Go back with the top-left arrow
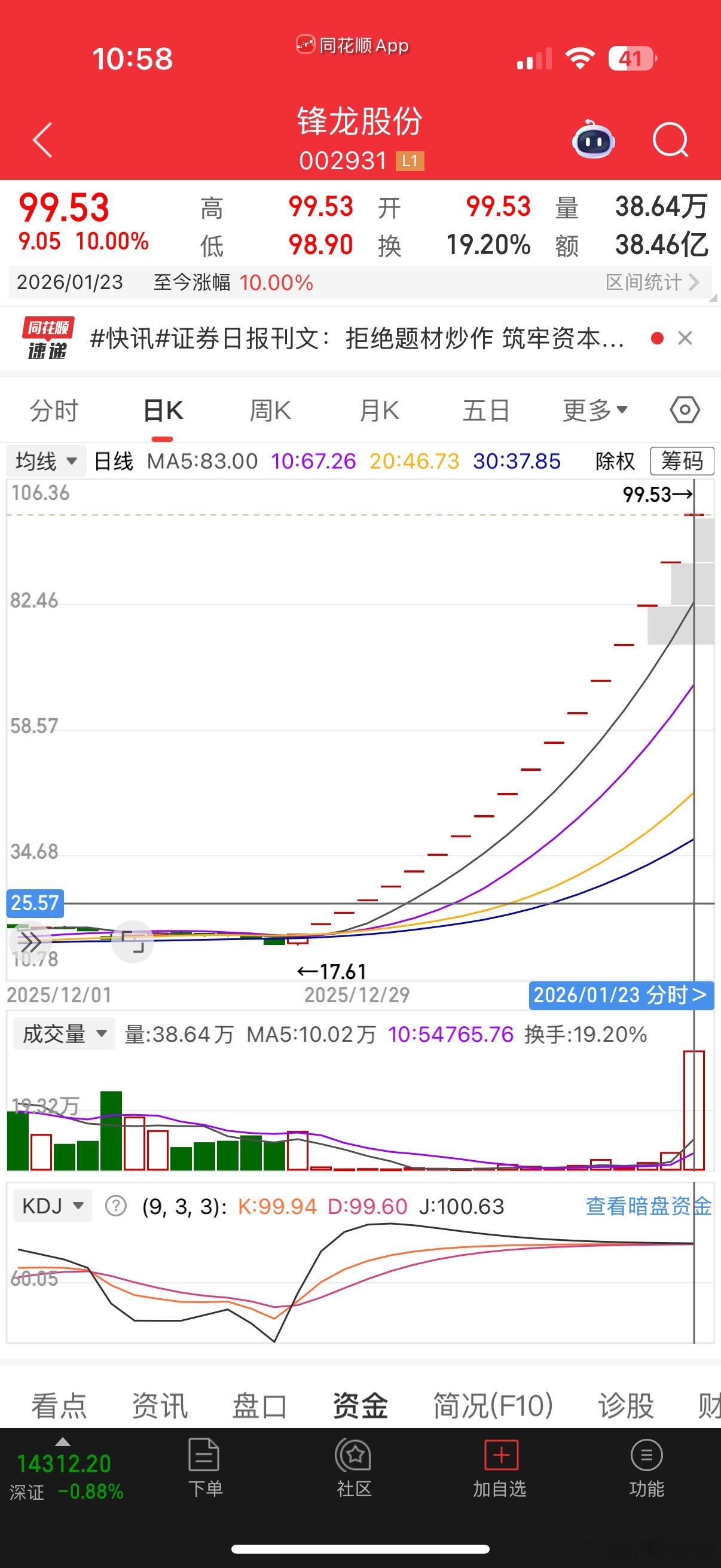 coord(42,140)
